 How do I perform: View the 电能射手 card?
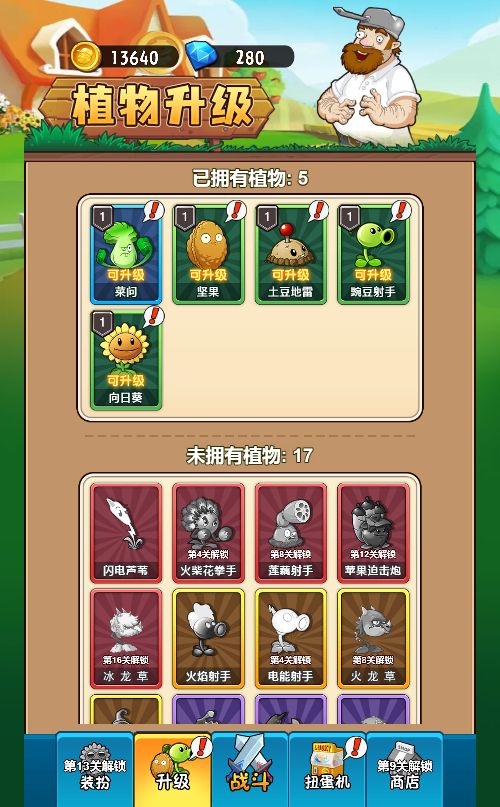pyautogui.click(x=291, y=639)
